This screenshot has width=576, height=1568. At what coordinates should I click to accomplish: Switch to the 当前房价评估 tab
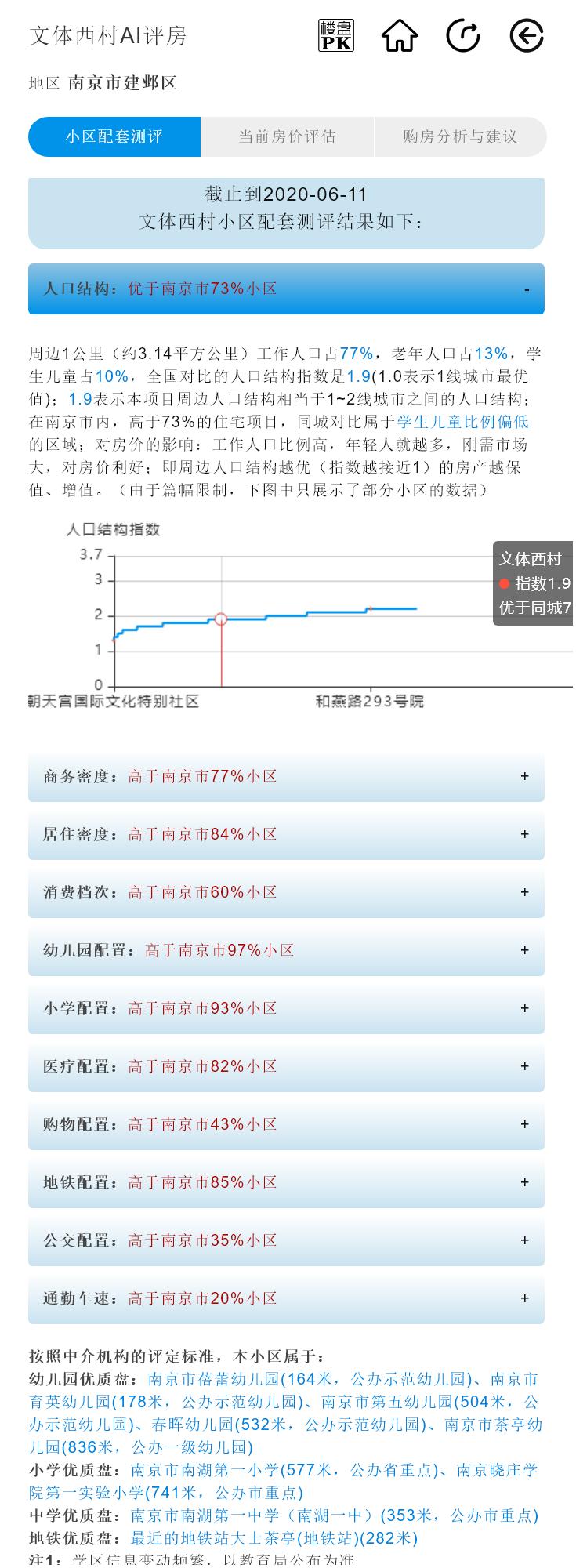coord(288,136)
